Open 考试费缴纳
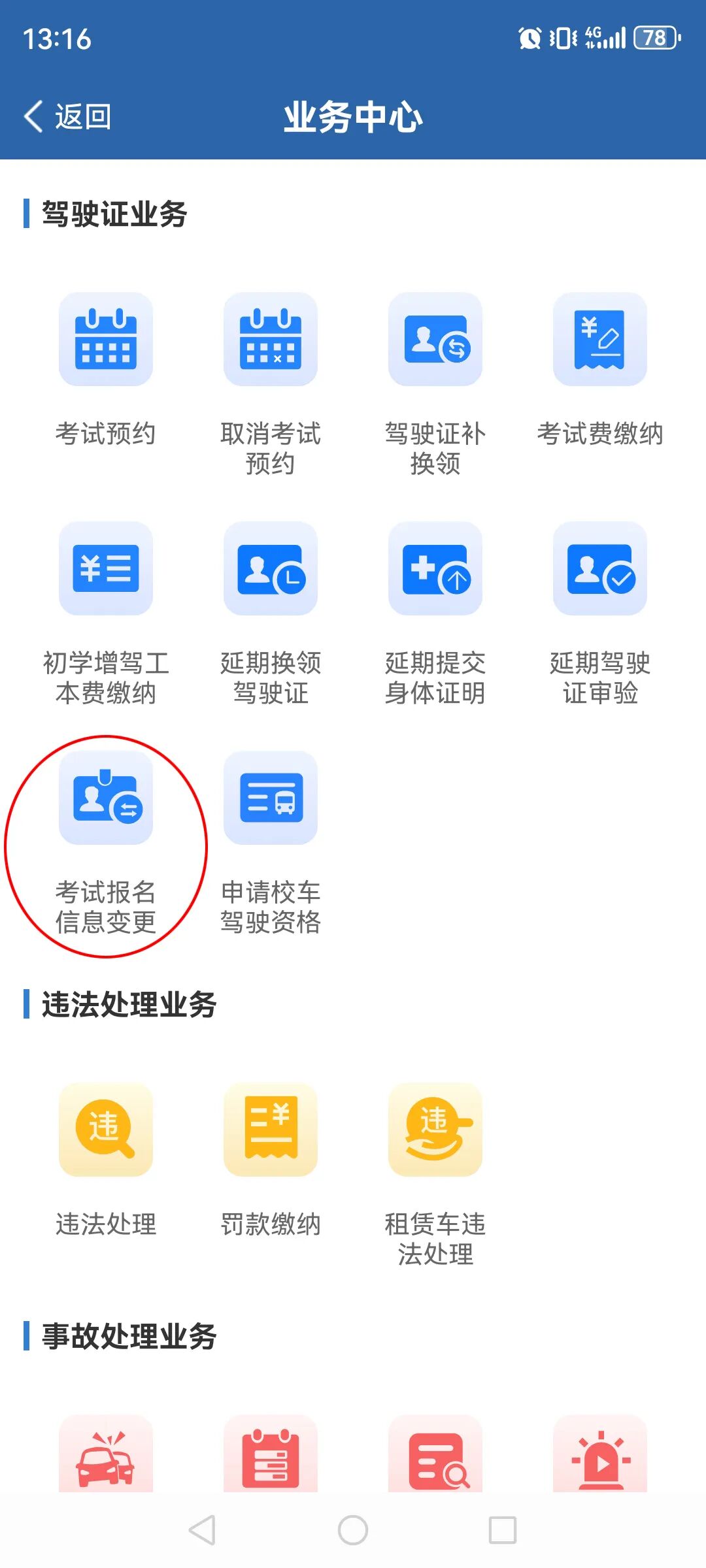 coord(600,340)
